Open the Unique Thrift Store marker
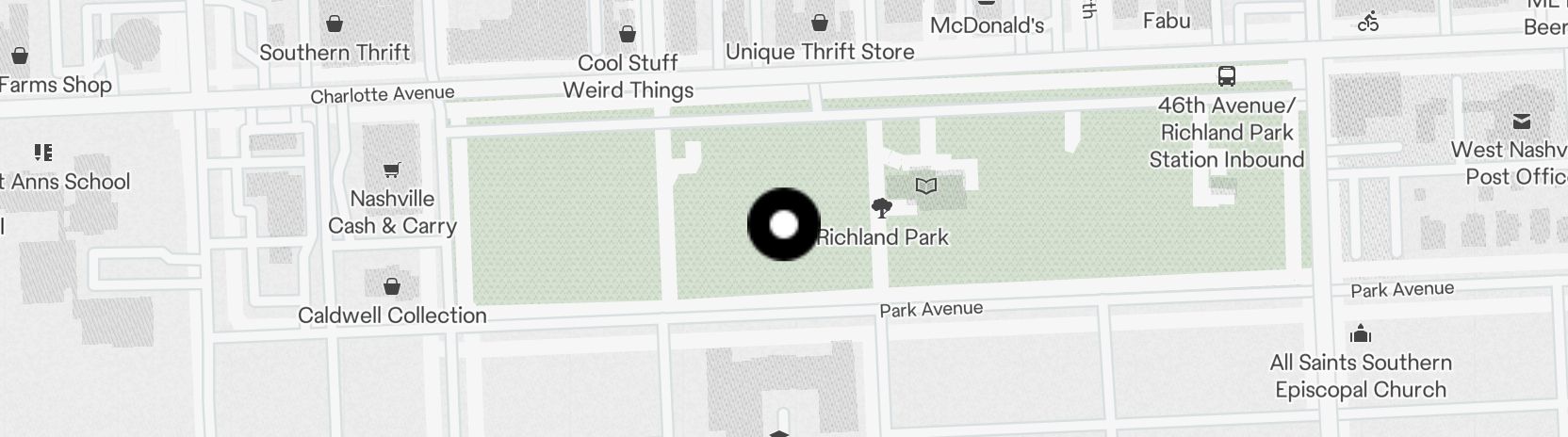This screenshot has width=1568, height=437. (820, 23)
